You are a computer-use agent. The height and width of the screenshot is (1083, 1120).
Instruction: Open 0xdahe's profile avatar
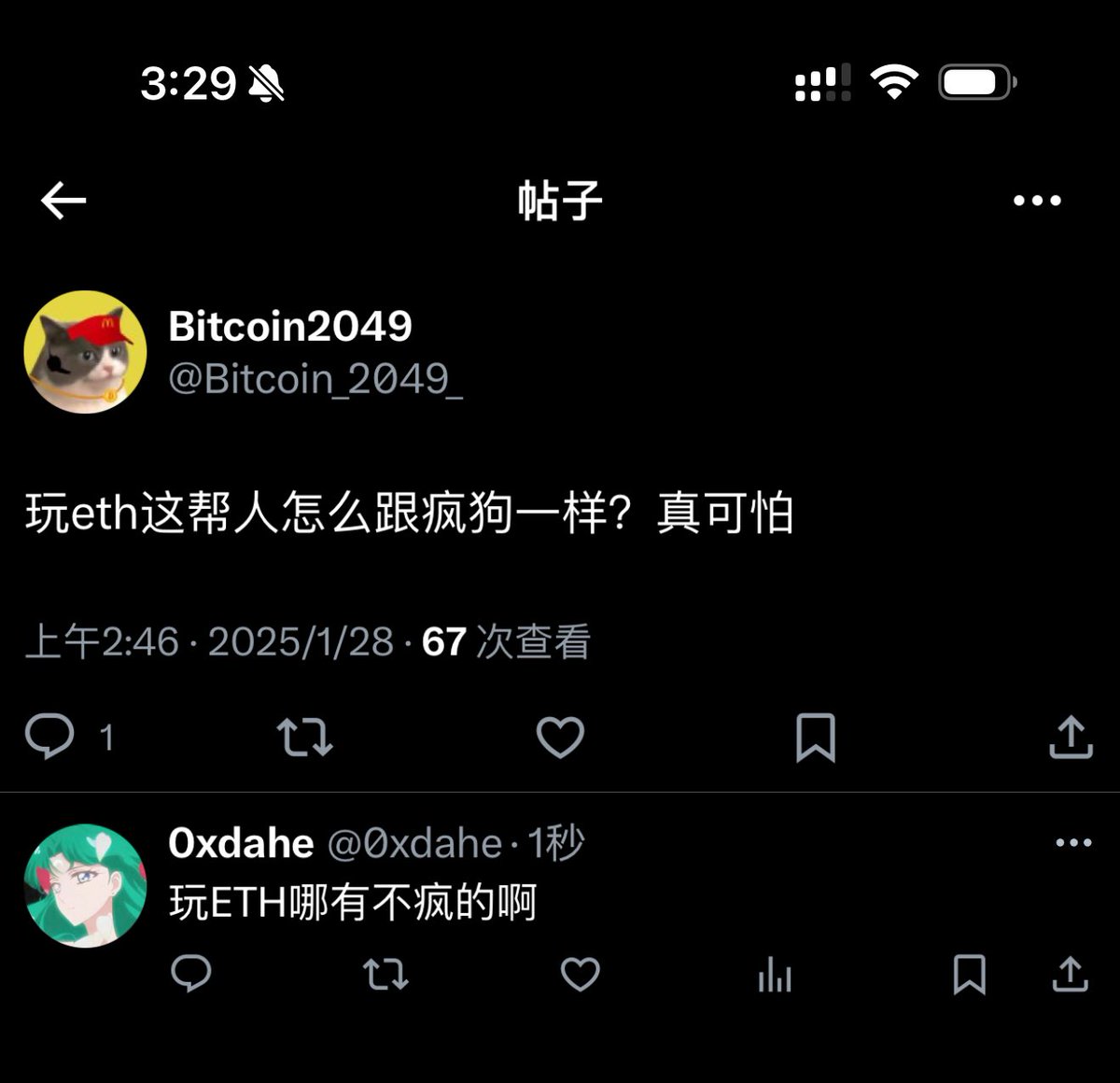85,885
